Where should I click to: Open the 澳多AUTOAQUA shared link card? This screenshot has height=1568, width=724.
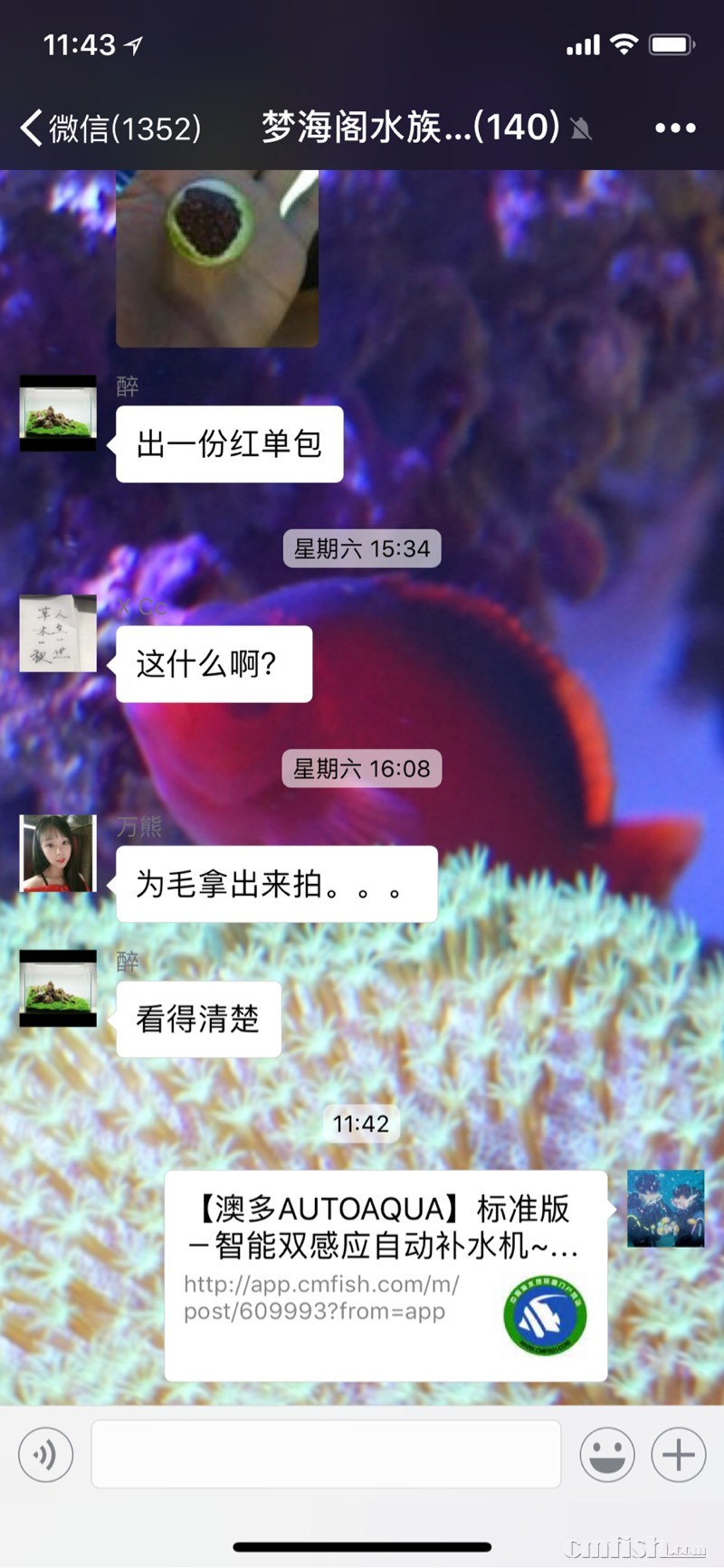pyautogui.click(x=386, y=1275)
